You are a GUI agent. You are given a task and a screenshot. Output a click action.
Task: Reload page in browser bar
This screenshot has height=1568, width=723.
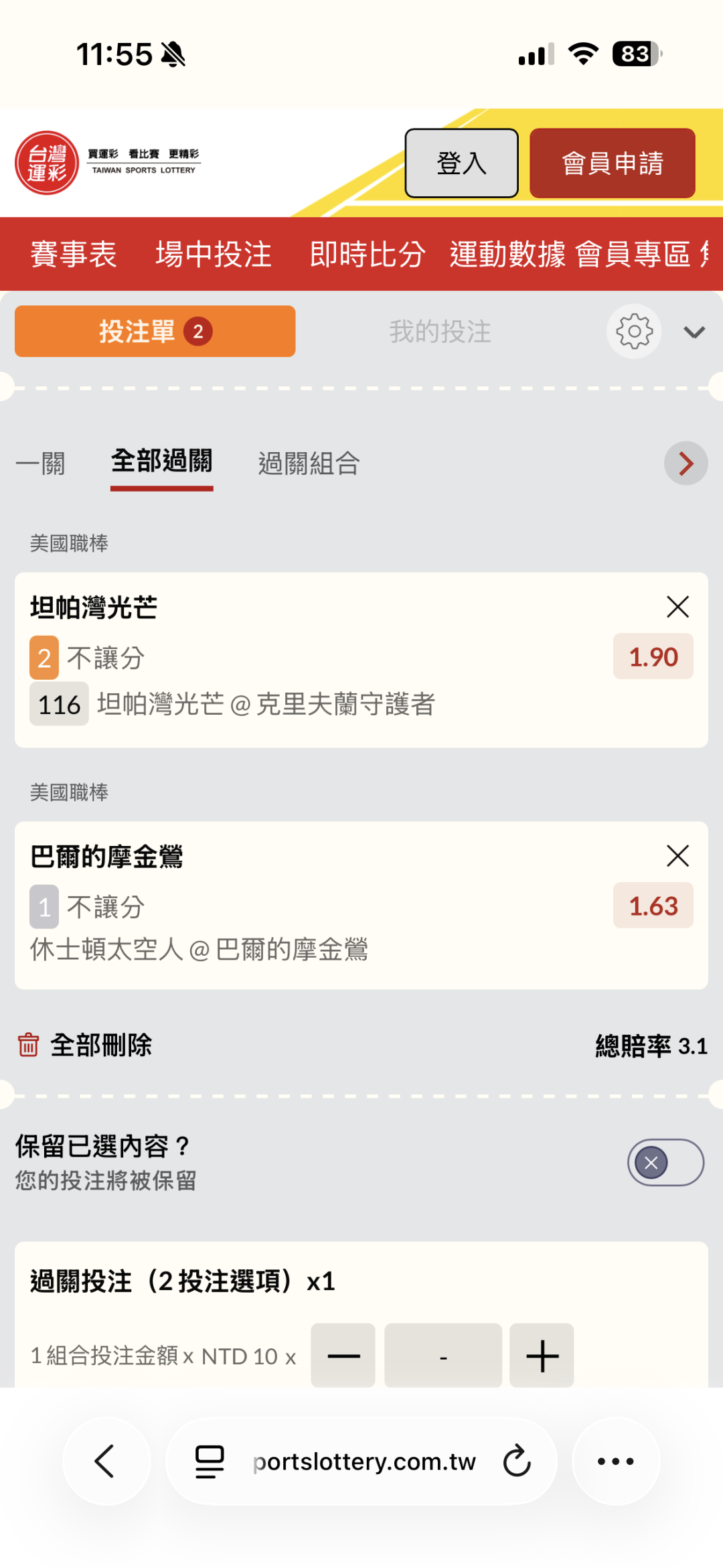[x=517, y=1462]
